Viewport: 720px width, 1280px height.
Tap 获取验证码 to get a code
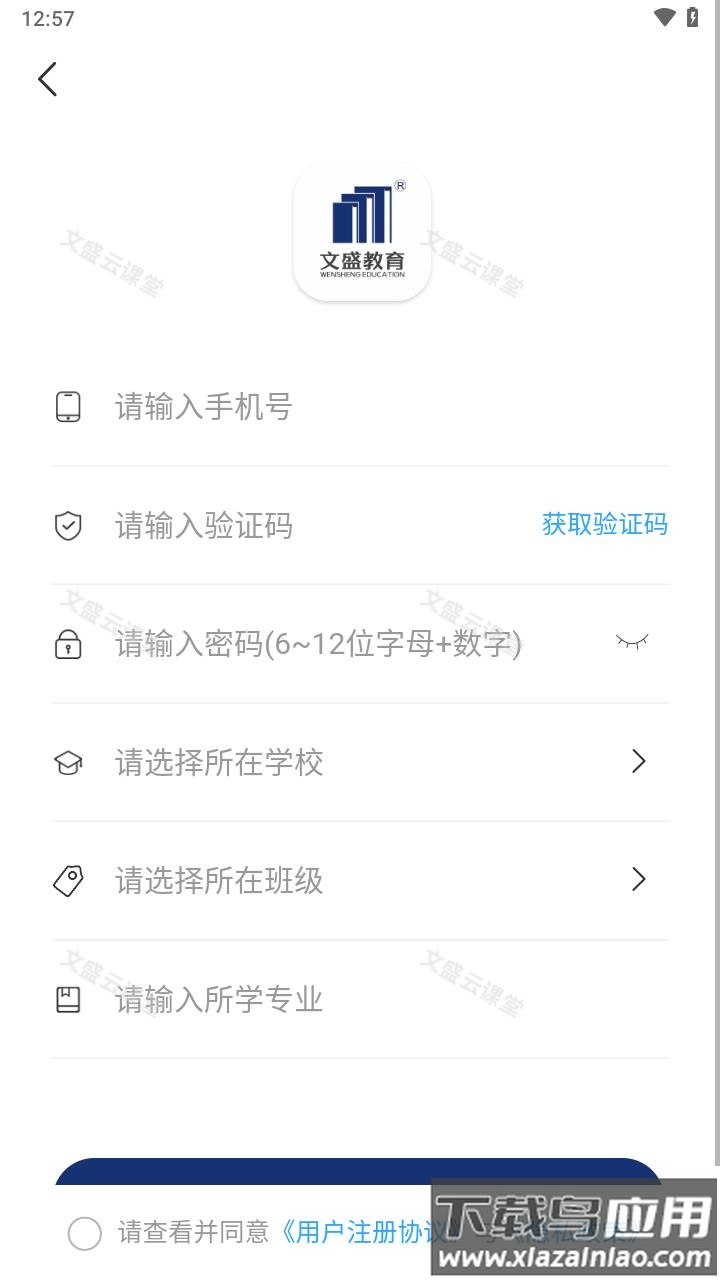[x=604, y=525]
